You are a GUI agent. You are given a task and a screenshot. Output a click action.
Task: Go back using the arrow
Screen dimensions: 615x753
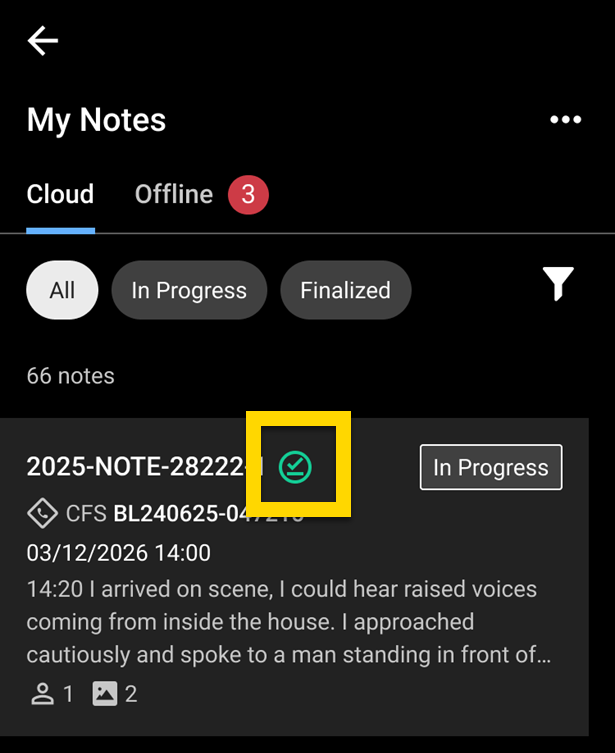(43, 41)
